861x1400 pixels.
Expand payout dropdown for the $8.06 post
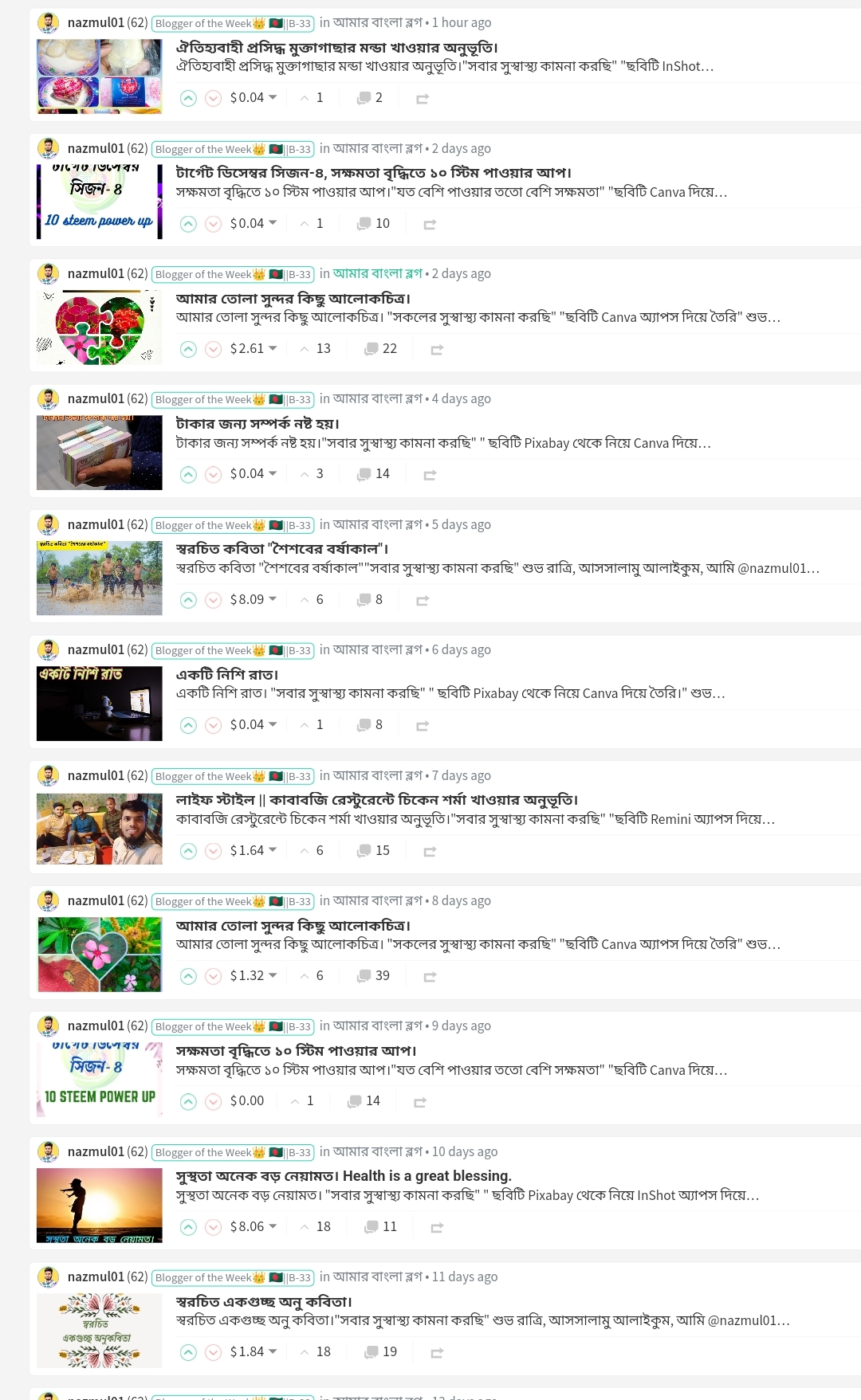[273, 1226]
